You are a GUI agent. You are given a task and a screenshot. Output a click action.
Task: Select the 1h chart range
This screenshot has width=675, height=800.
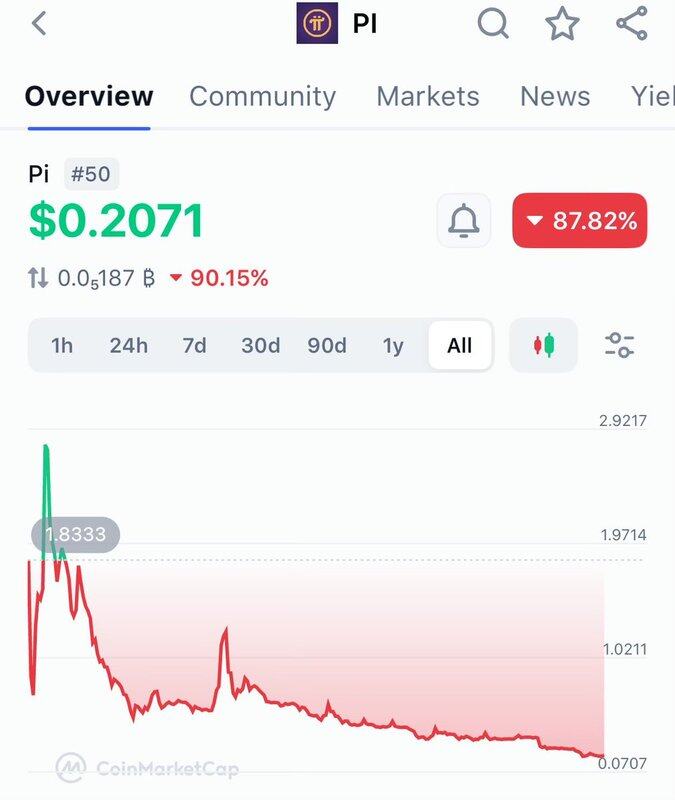tap(62, 346)
